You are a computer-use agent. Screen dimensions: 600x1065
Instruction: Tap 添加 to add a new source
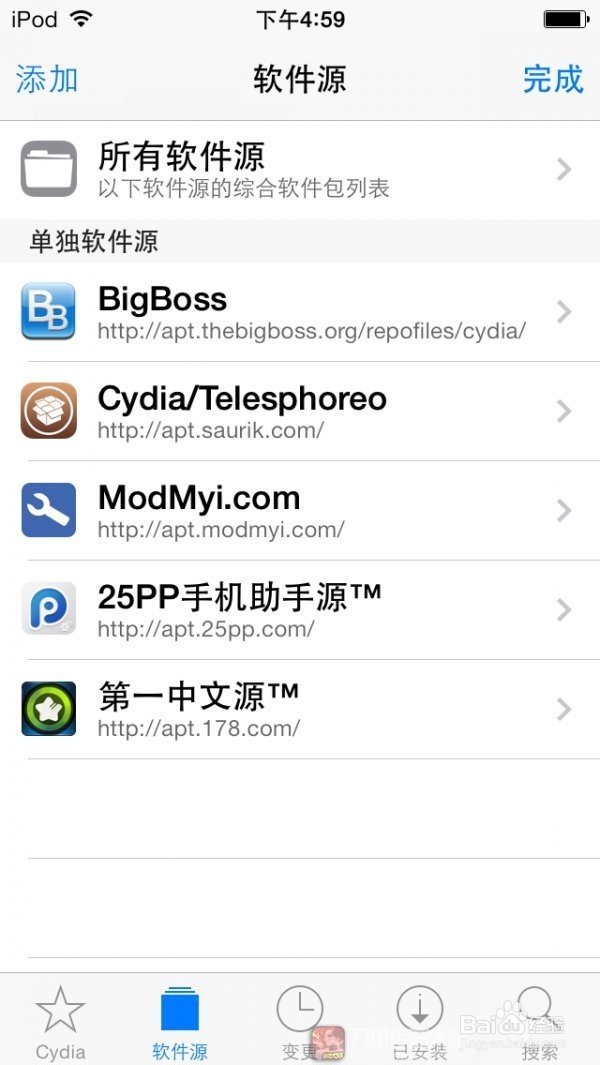click(47, 79)
